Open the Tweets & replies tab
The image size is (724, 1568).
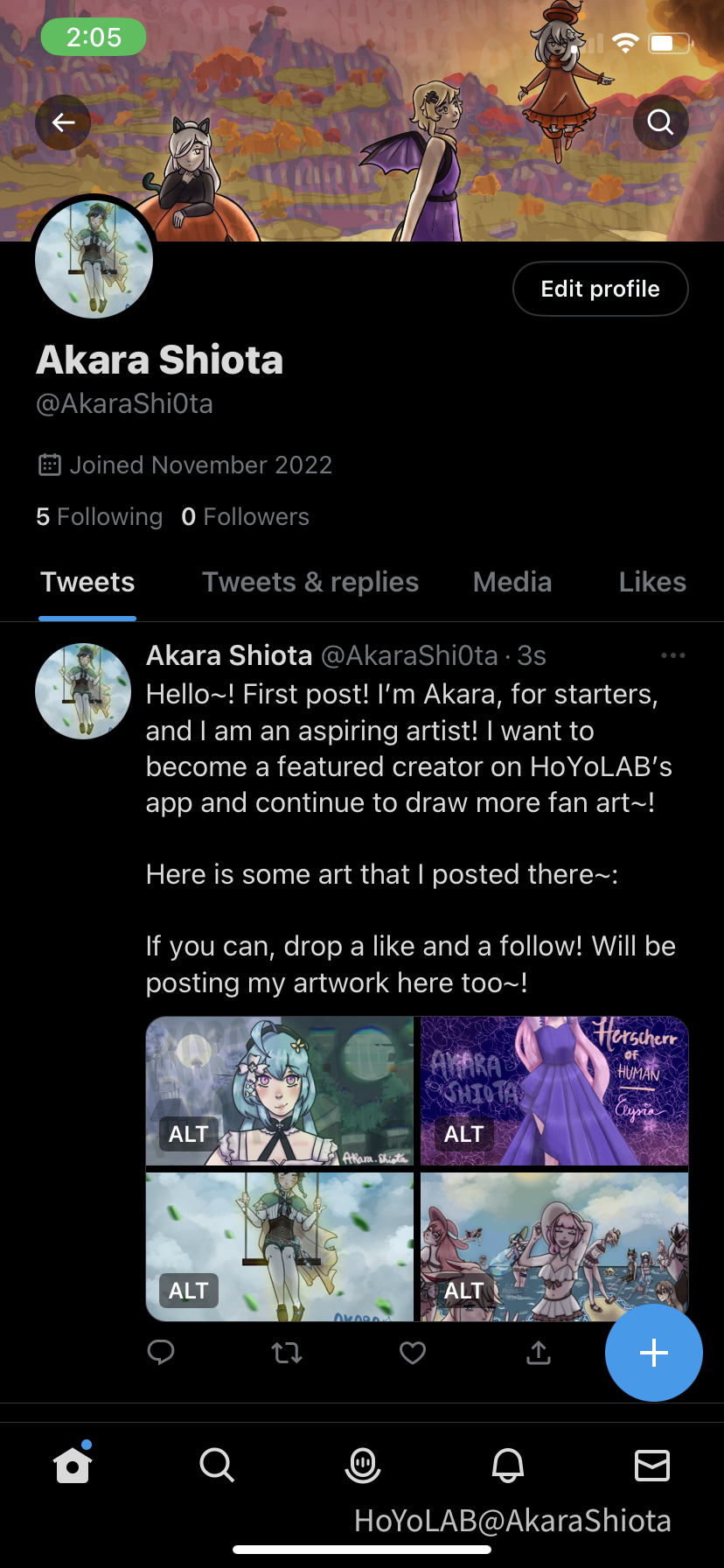coord(310,582)
